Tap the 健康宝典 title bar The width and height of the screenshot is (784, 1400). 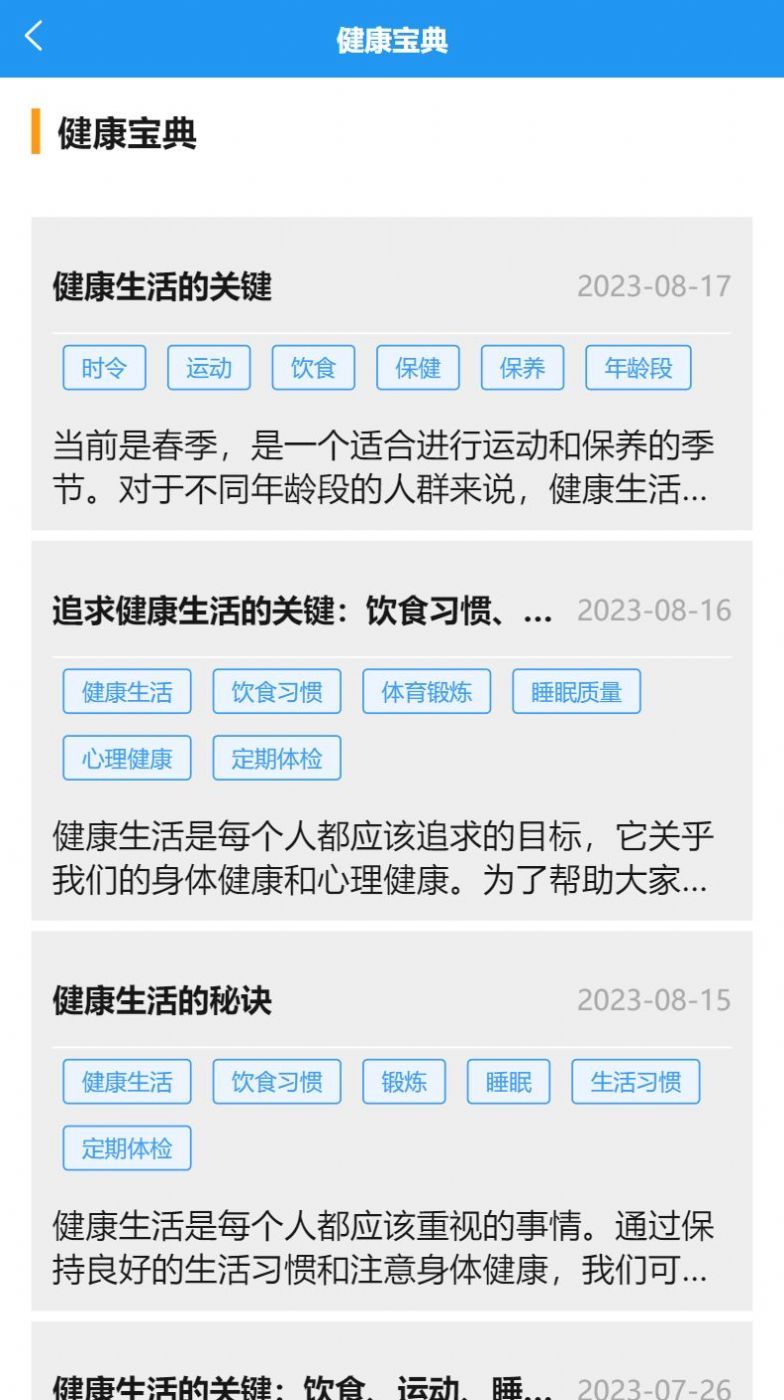pyautogui.click(x=392, y=41)
